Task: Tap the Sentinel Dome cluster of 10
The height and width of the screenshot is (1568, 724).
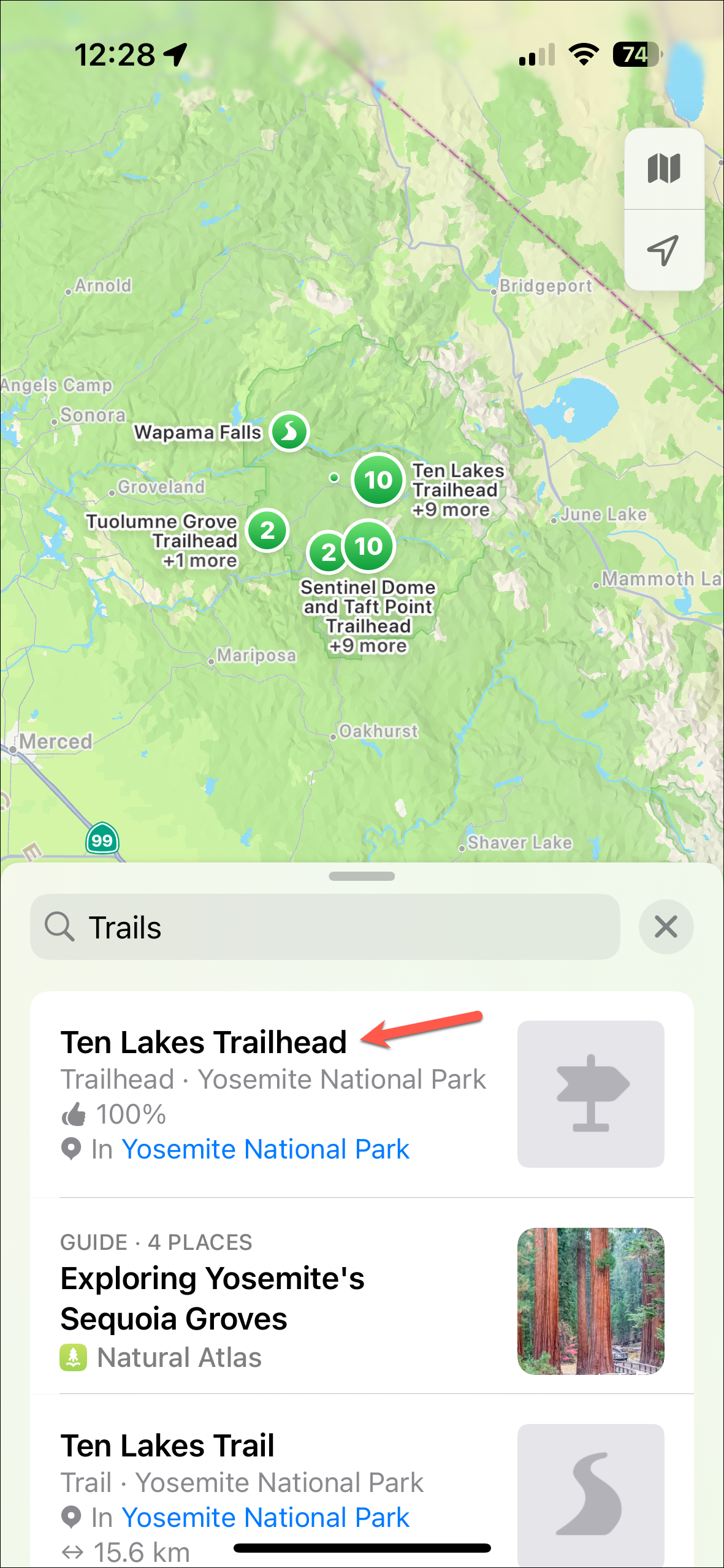Action: (x=369, y=546)
